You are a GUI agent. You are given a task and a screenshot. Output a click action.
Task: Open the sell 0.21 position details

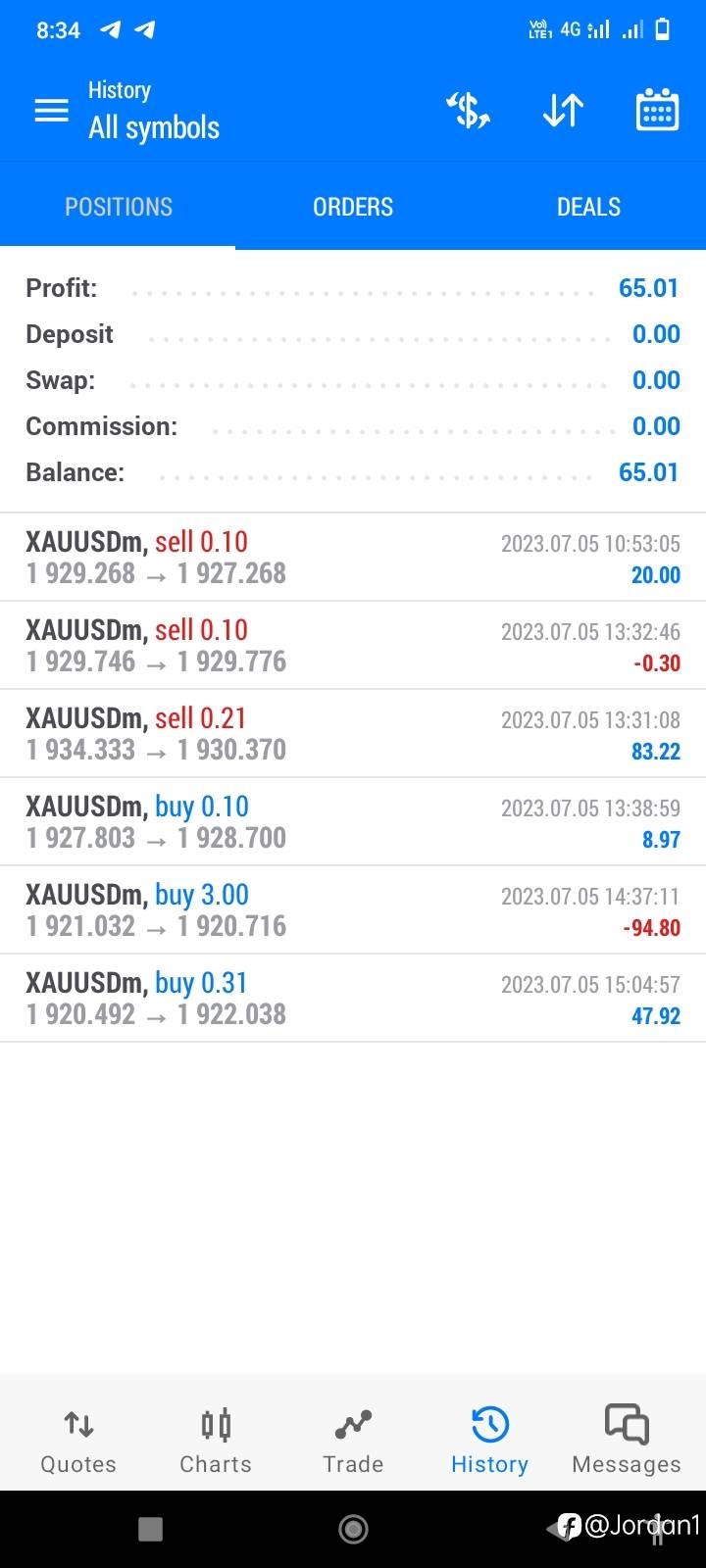click(353, 734)
